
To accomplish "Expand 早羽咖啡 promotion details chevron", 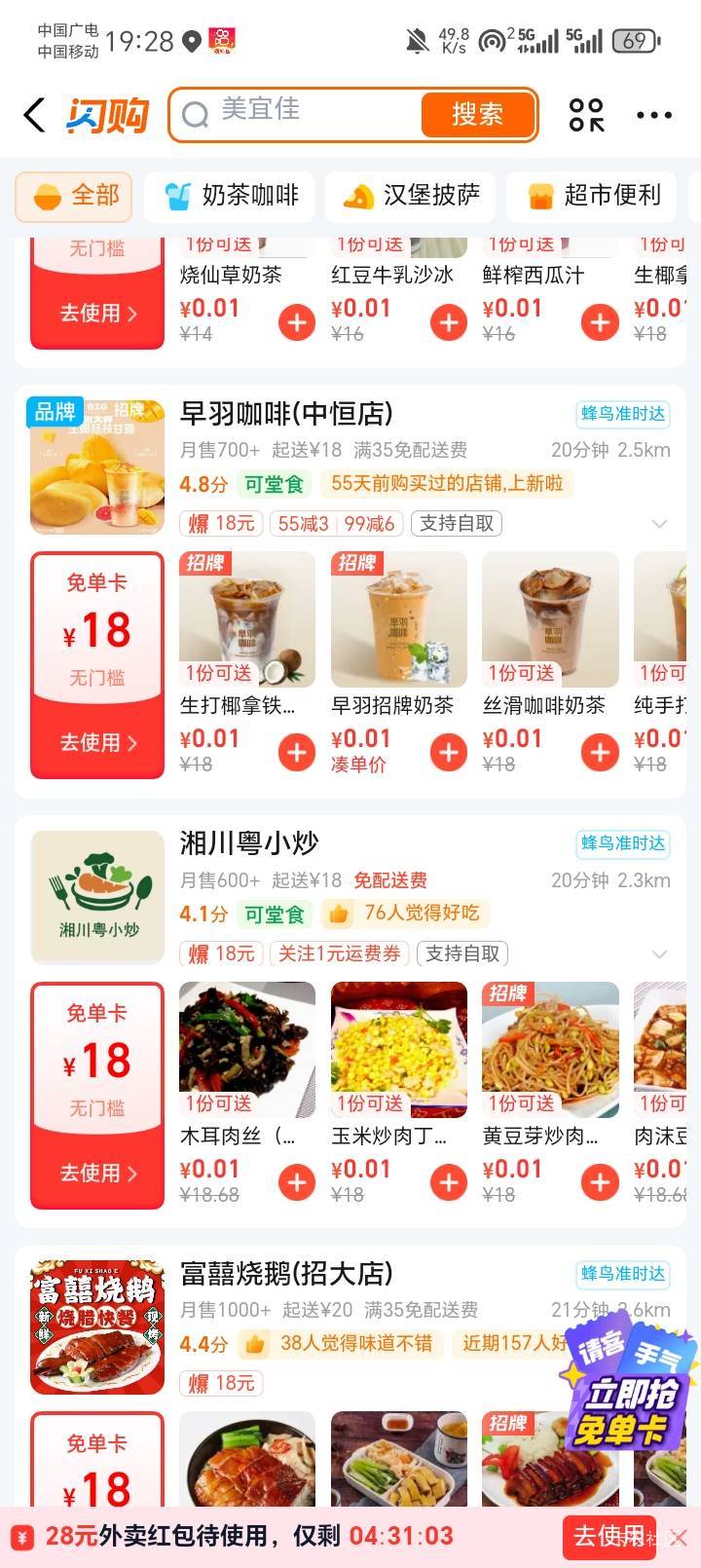I will coord(659,524).
